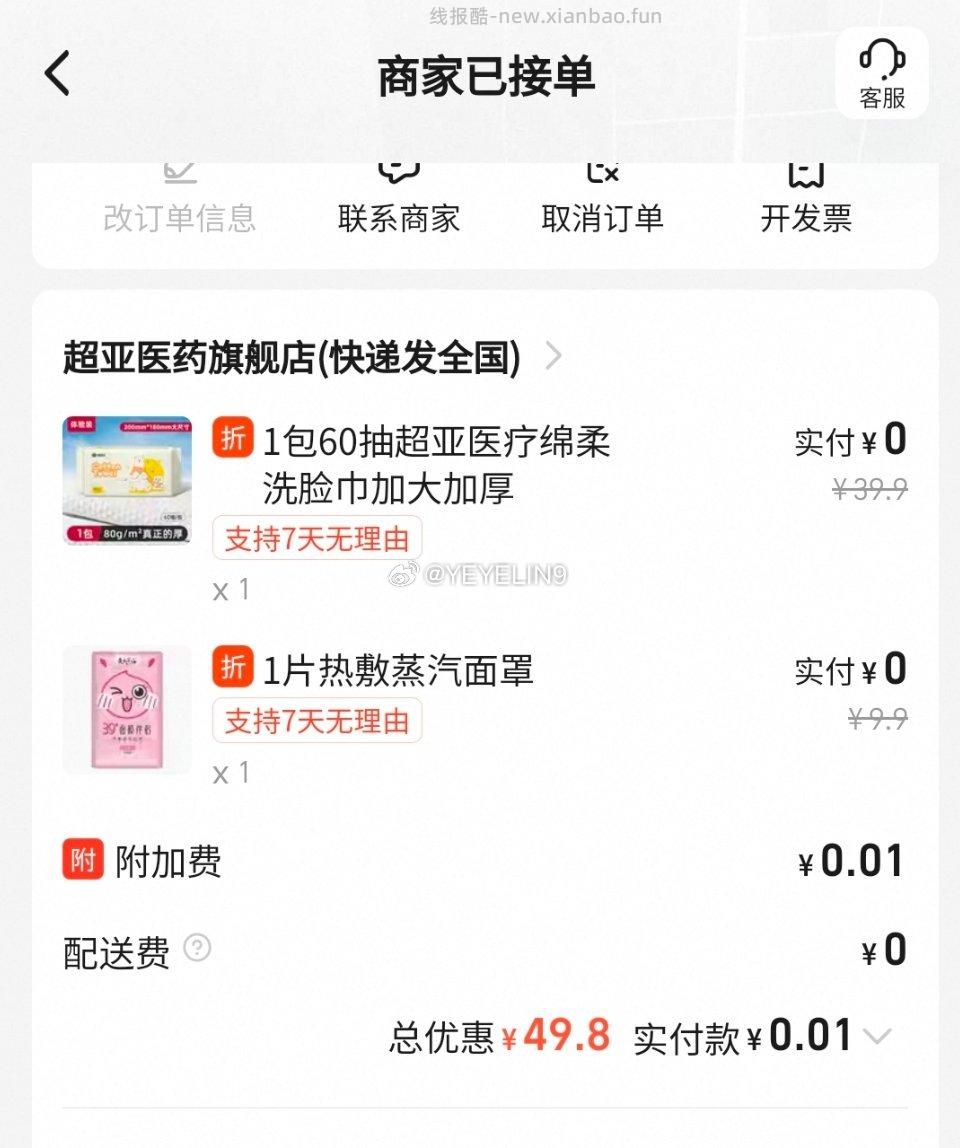This screenshot has width=960, height=1148.
Task: Click the 支持7天无理由 tag on face towel
Action: coord(316,538)
